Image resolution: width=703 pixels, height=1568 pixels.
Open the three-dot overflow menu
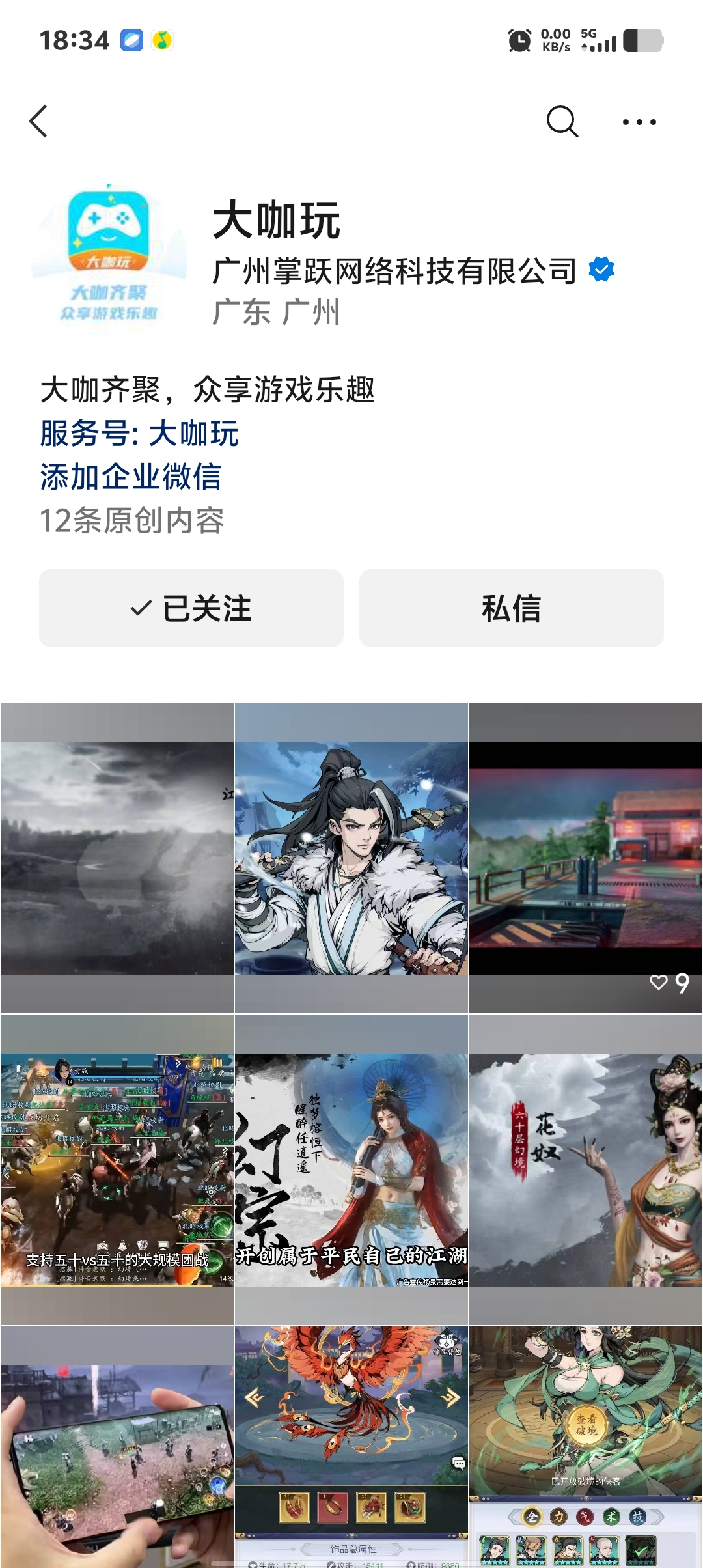point(639,122)
